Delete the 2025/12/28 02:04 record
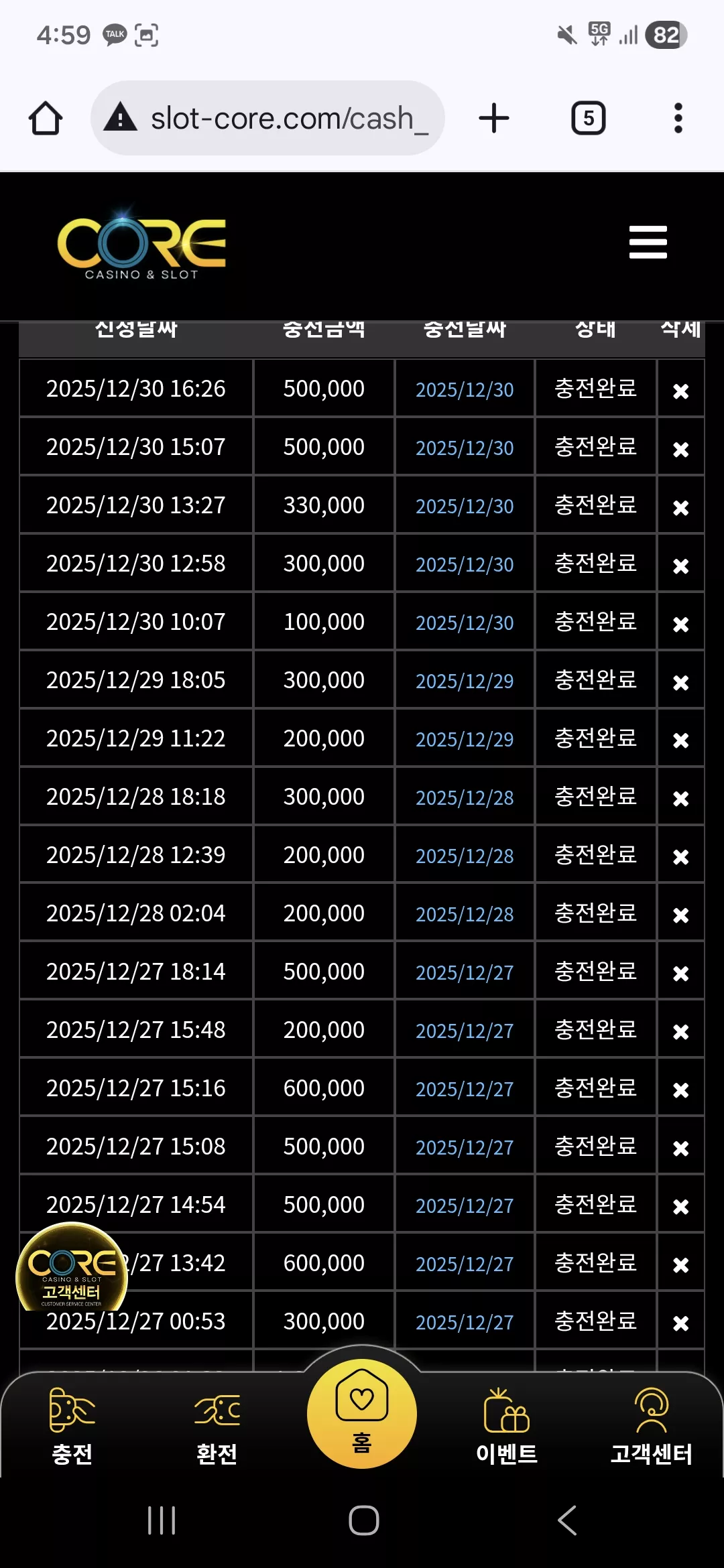Viewport: 724px width, 1568px height. pyautogui.click(x=680, y=915)
